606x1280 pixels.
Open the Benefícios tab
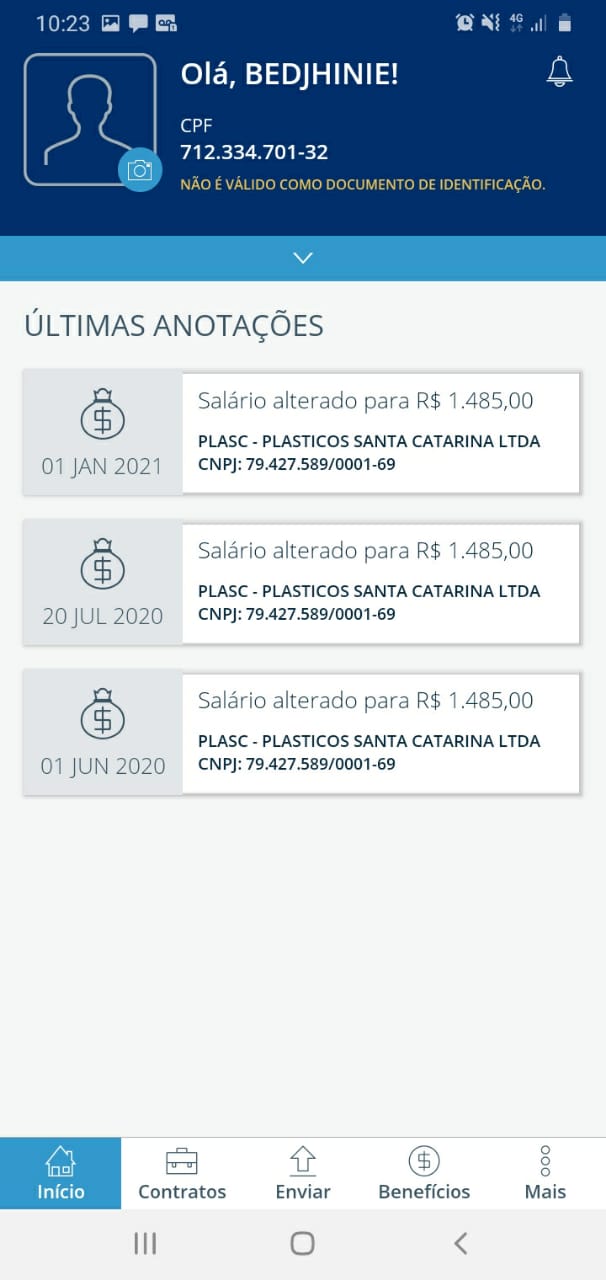click(424, 1173)
